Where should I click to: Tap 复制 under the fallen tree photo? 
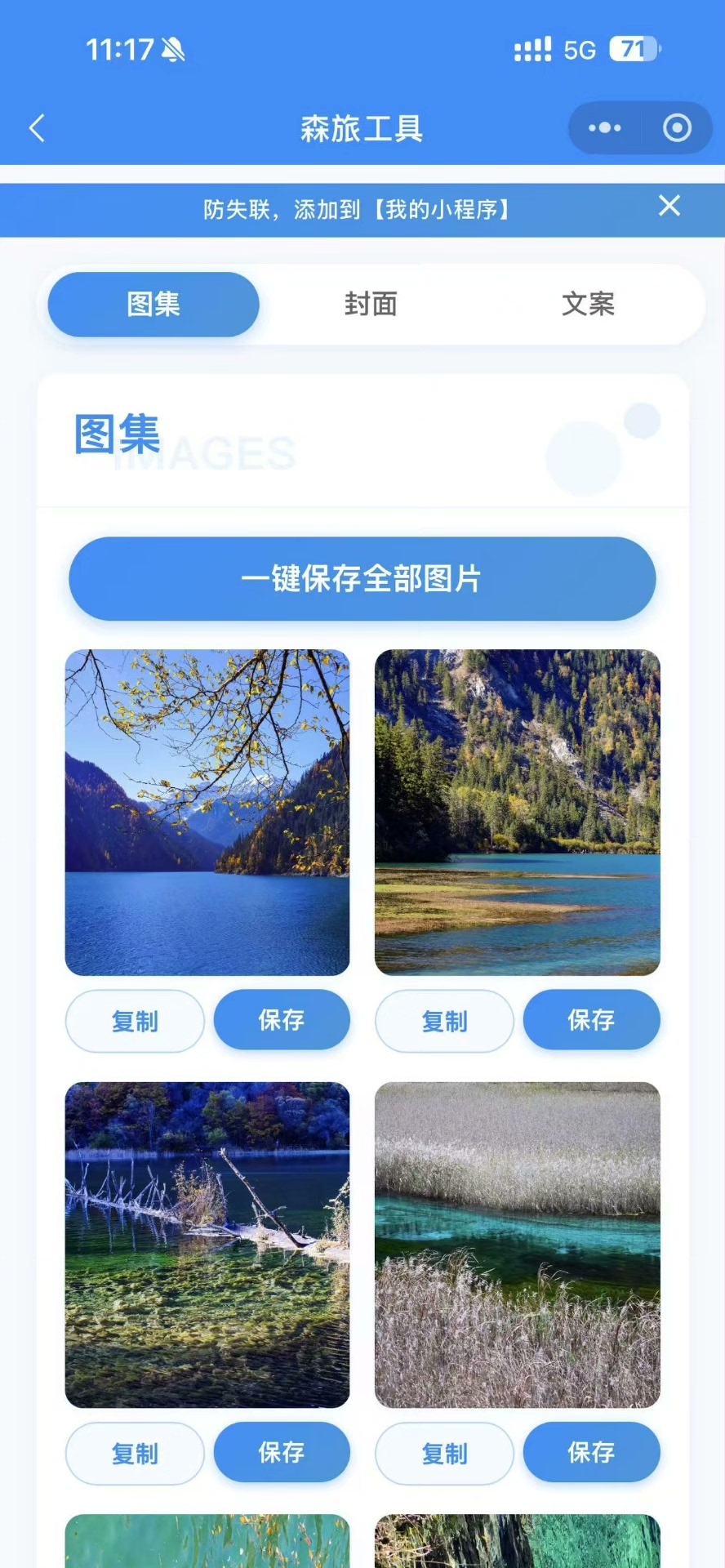click(x=135, y=1454)
